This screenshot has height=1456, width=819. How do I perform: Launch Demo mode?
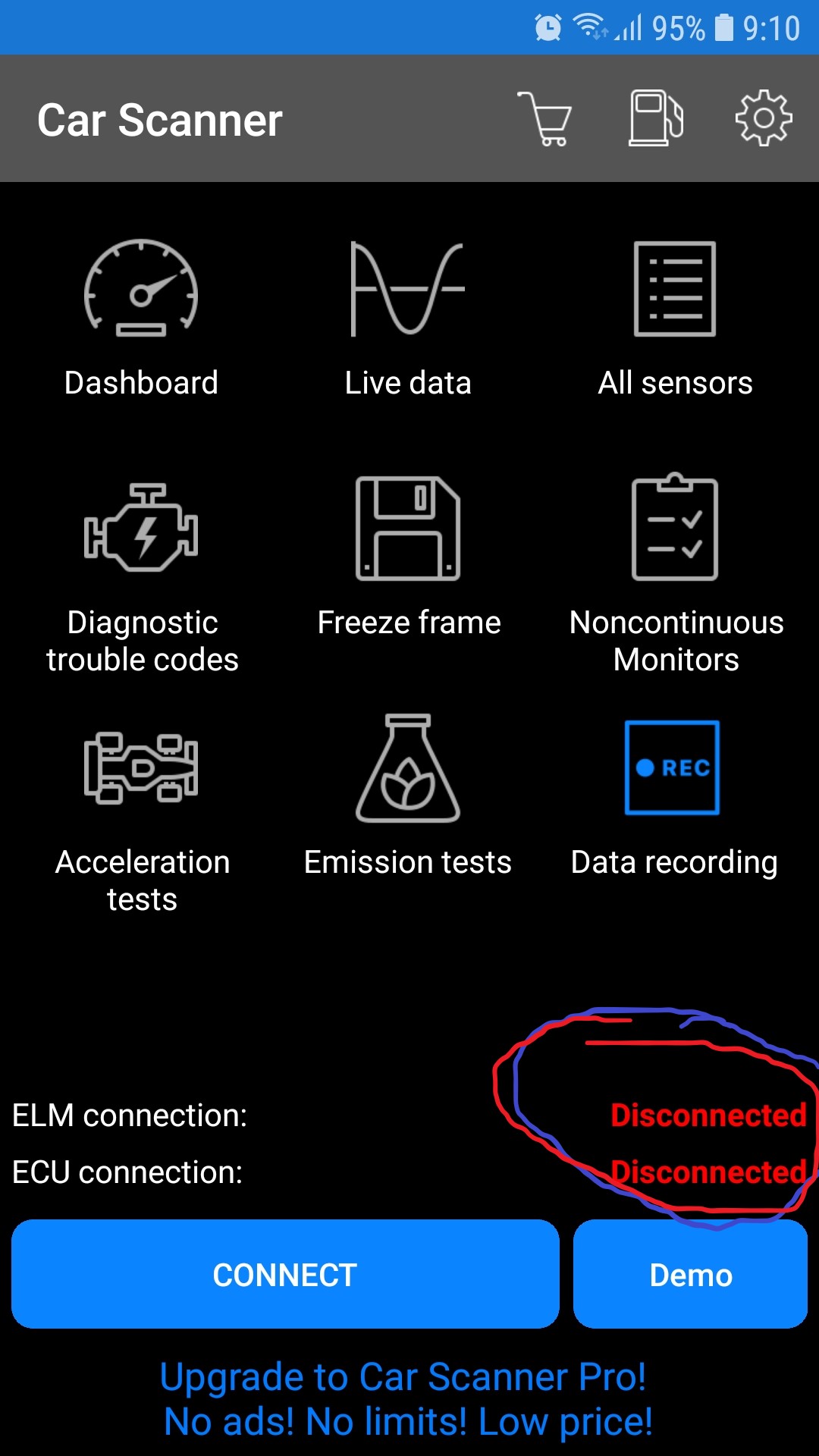[x=690, y=1274]
